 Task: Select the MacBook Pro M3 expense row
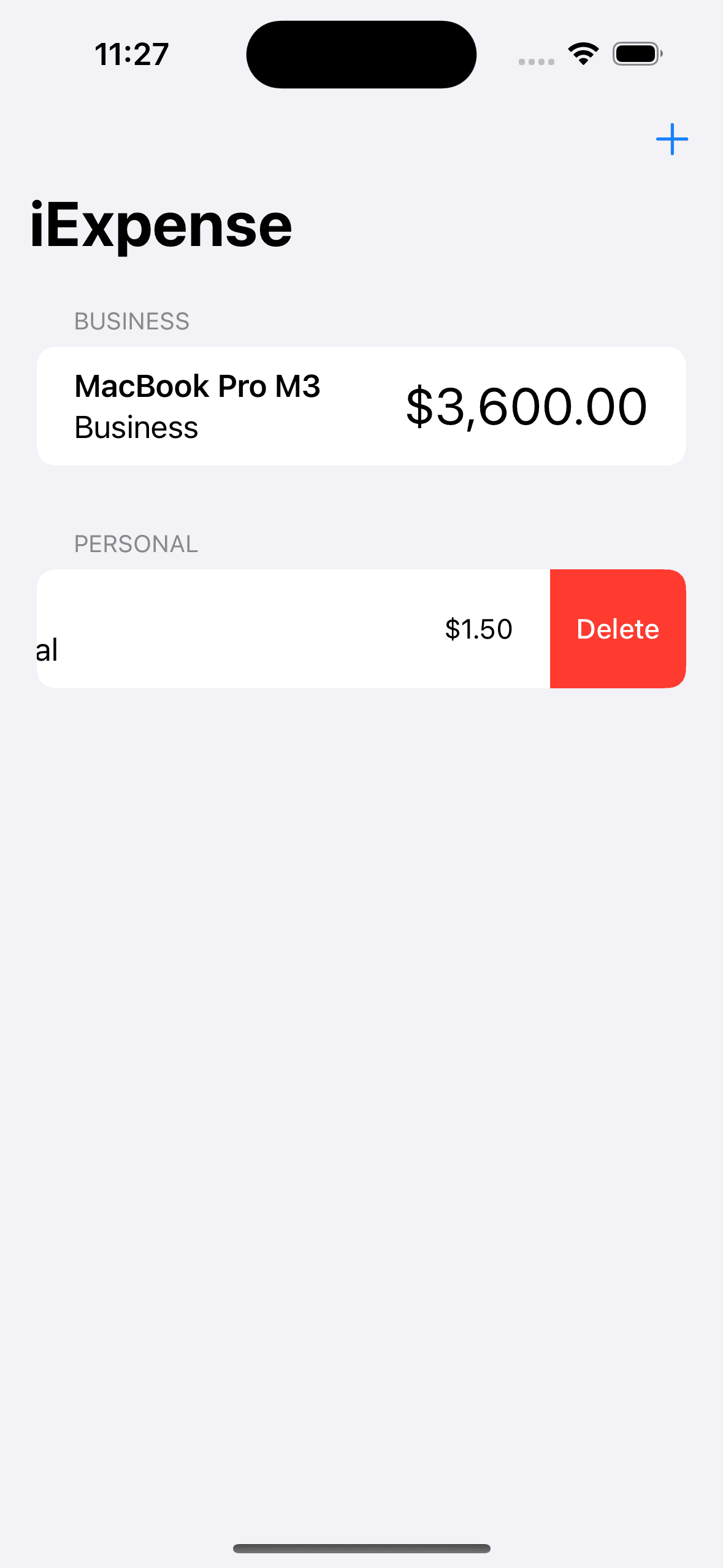tap(361, 406)
